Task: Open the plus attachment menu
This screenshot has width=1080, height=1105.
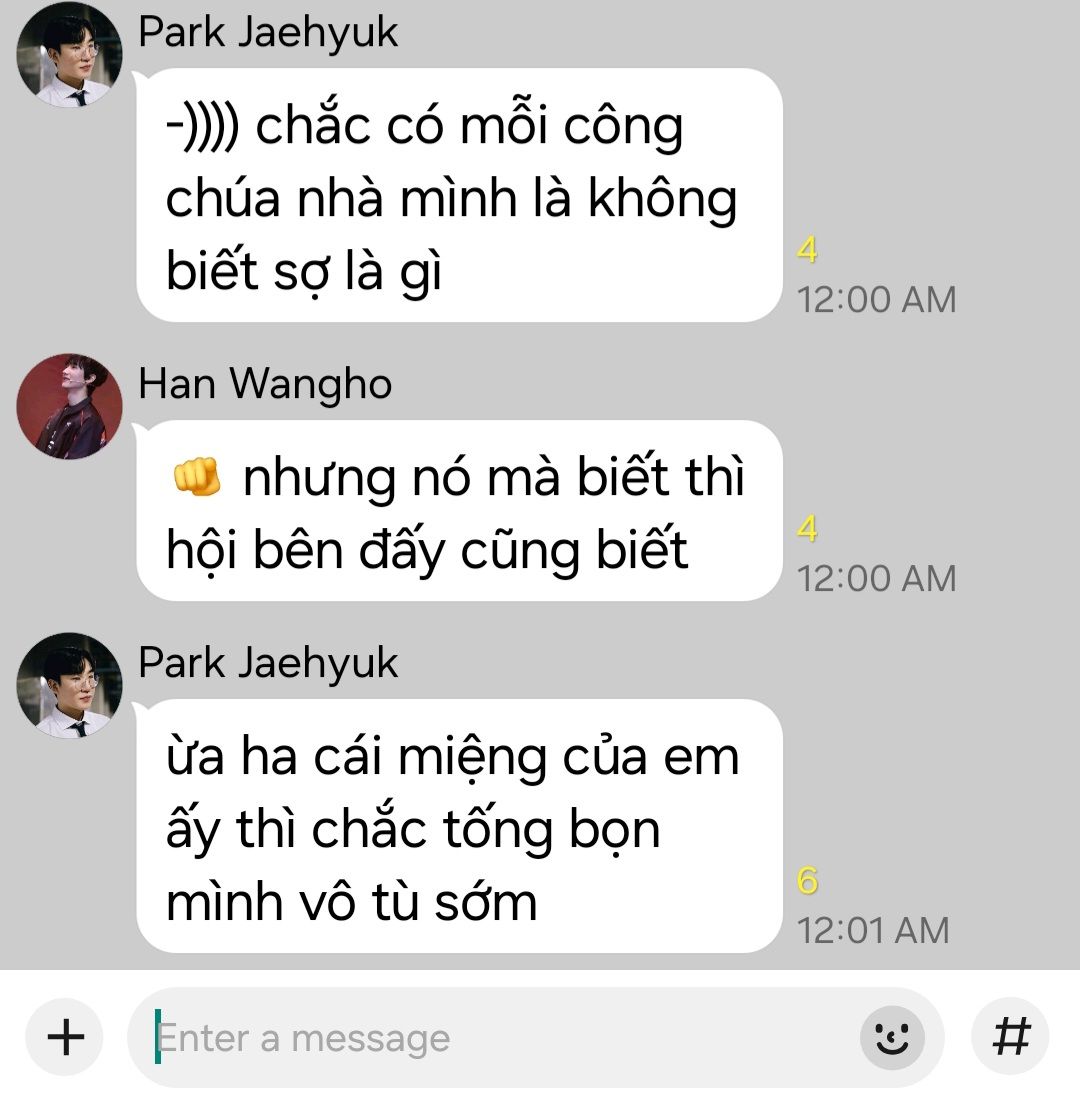Action: coord(66,1038)
